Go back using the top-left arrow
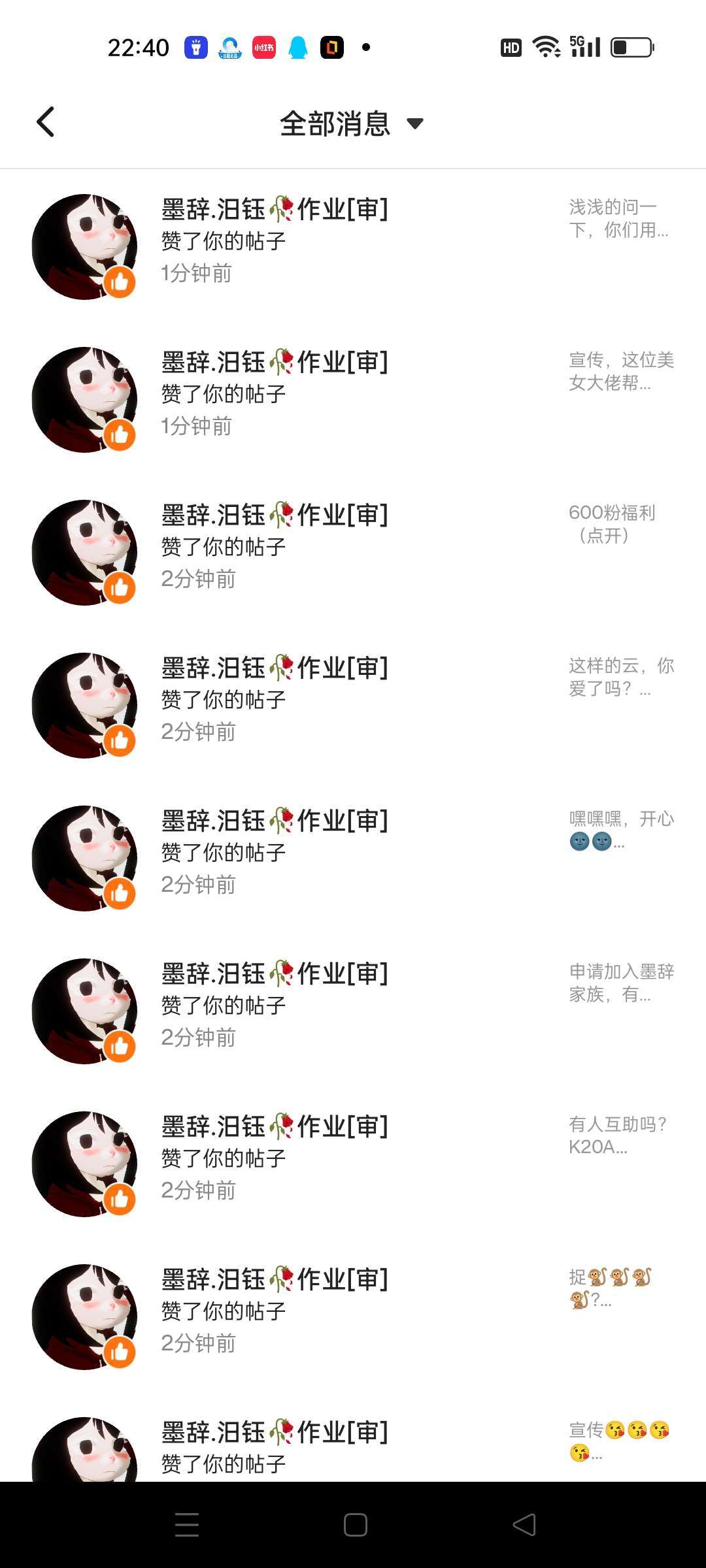 click(45, 122)
